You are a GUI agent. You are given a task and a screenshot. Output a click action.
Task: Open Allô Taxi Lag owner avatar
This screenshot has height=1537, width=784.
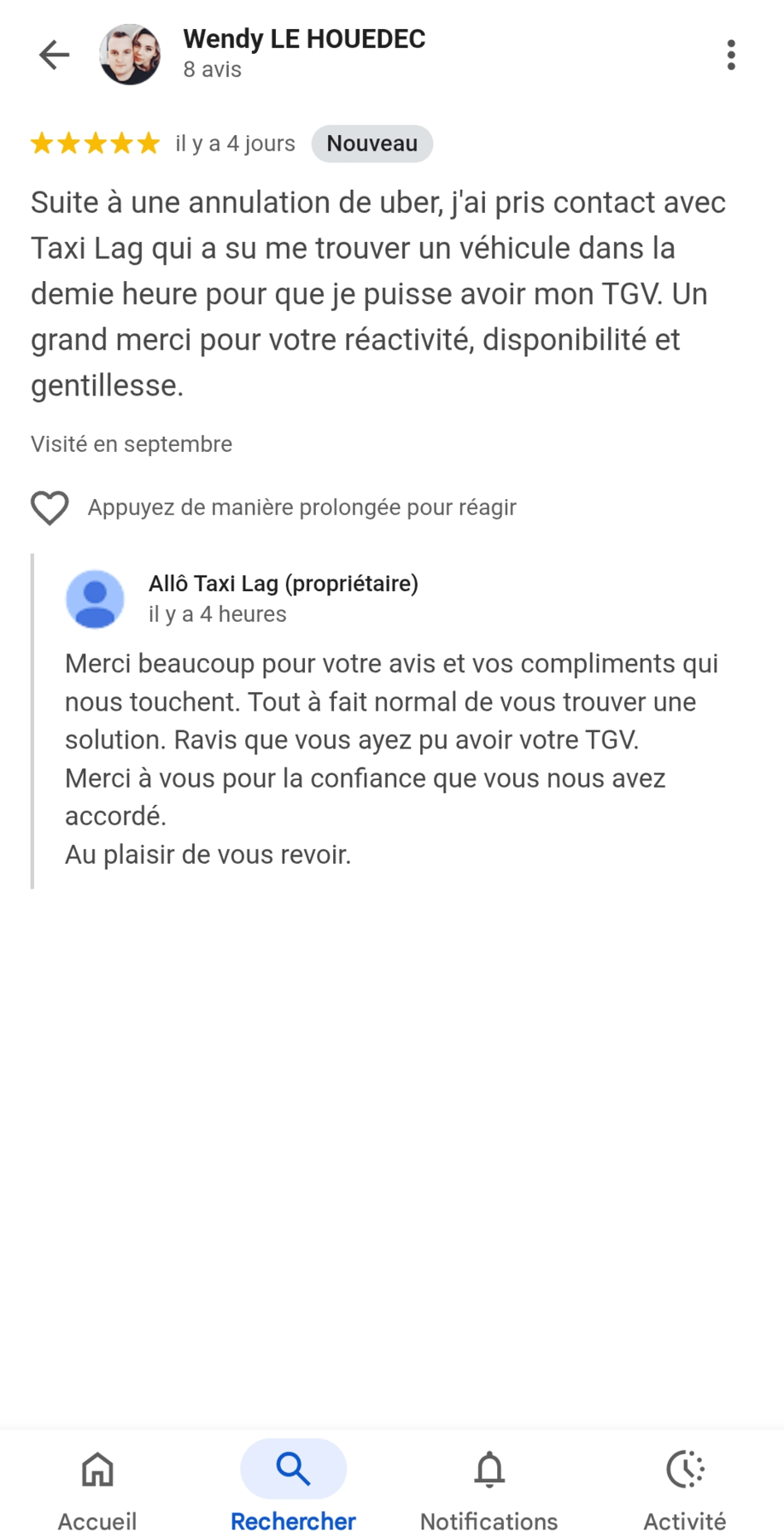(95, 599)
